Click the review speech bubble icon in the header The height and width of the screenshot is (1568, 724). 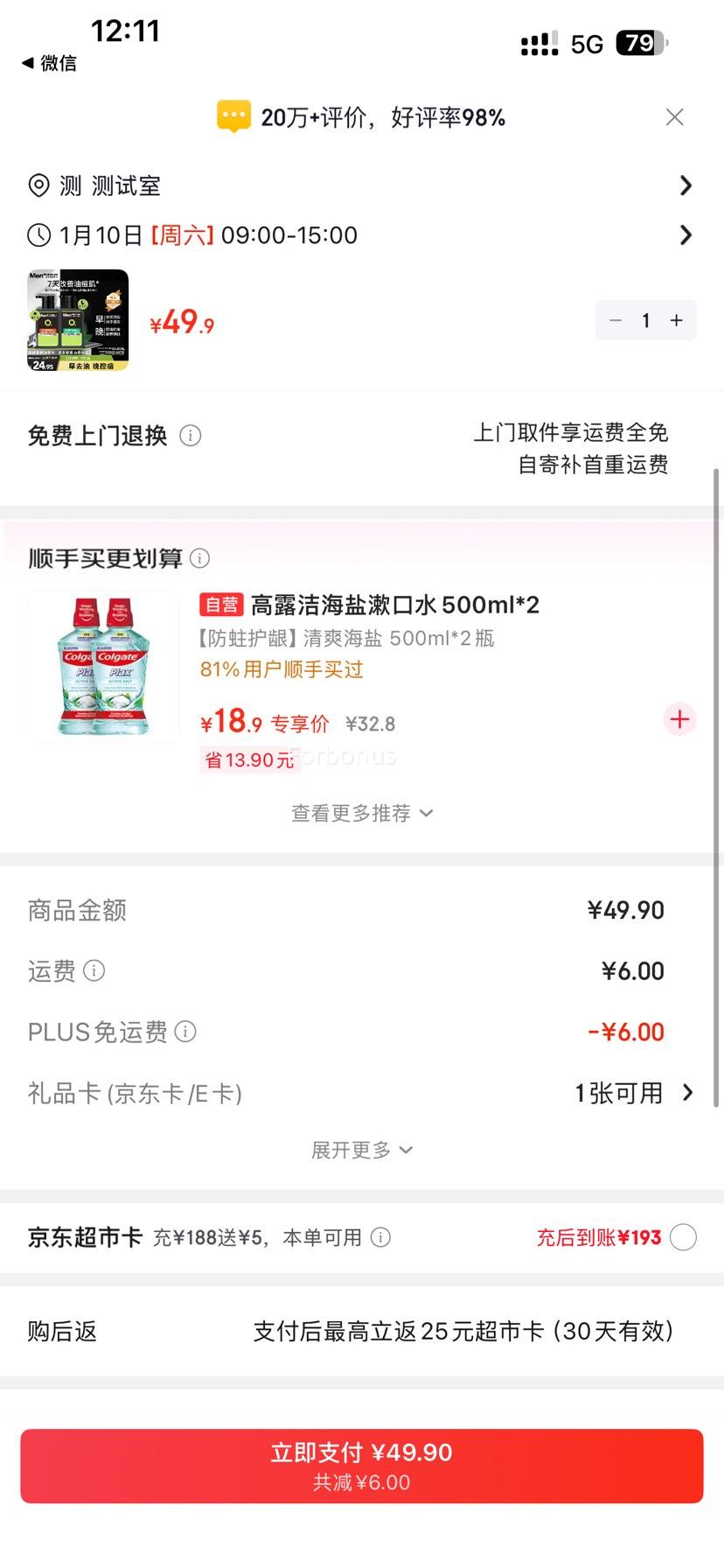232,115
